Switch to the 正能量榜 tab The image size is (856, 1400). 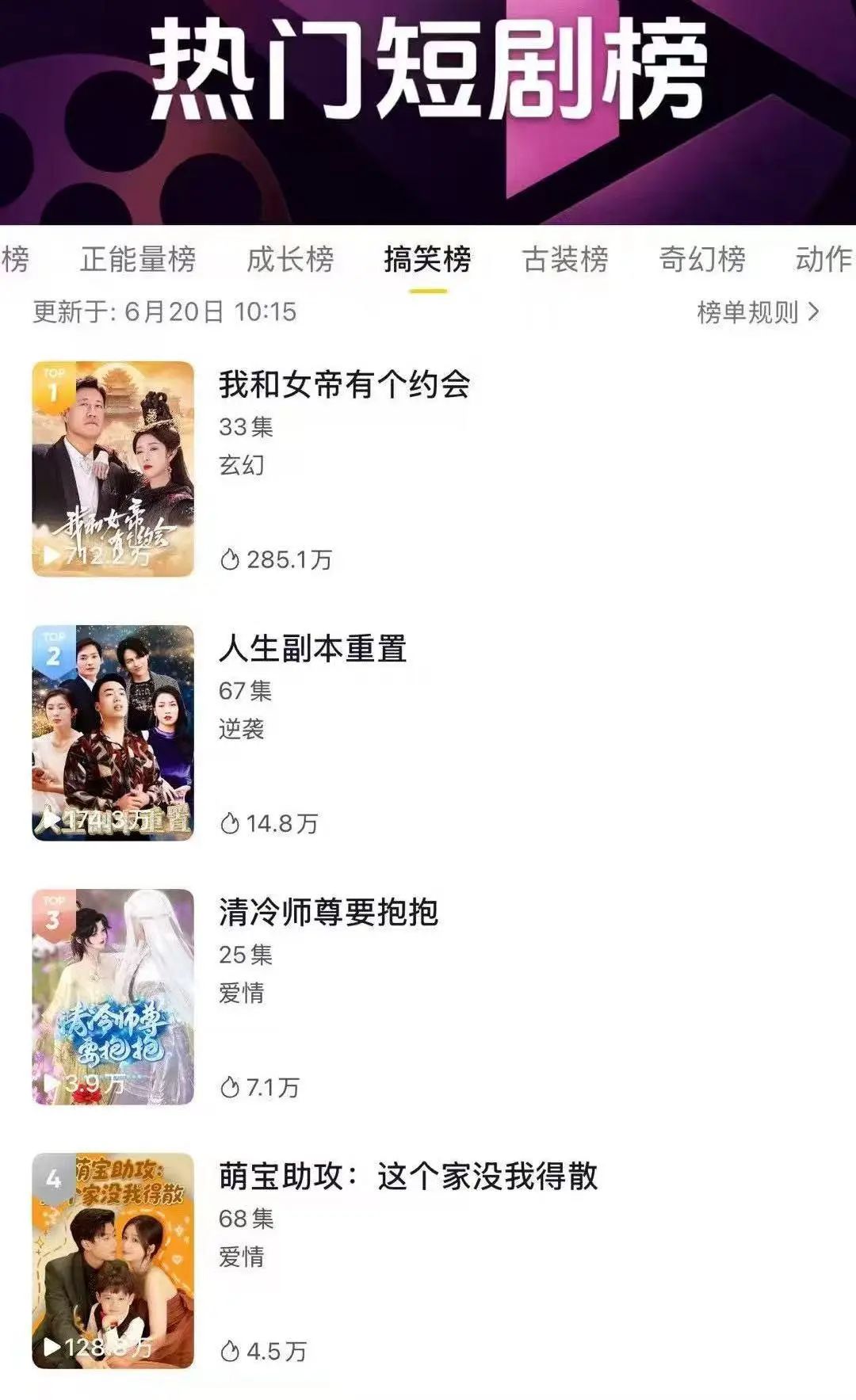[x=137, y=259]
